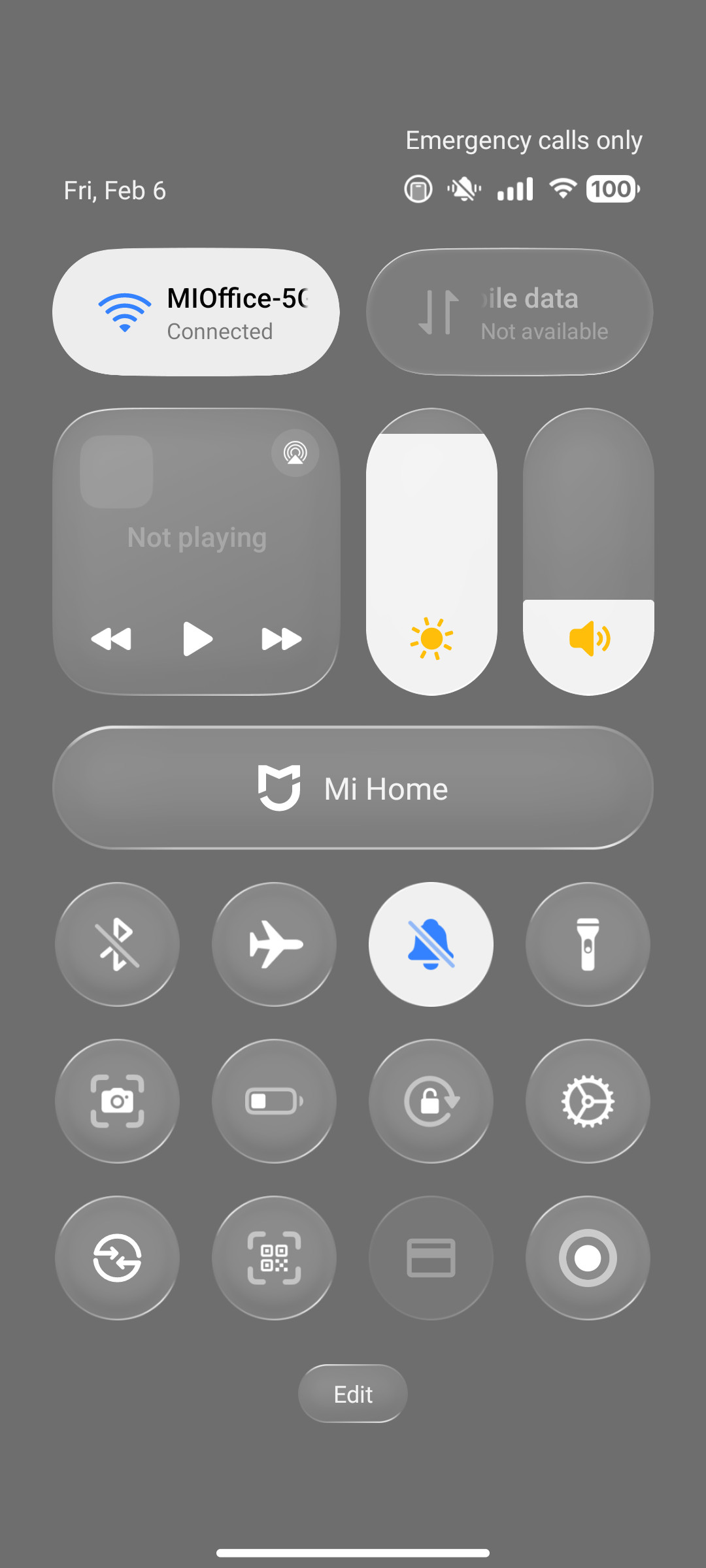
Task: Select the flashlight icon
Action: click(x=587, y=943)
